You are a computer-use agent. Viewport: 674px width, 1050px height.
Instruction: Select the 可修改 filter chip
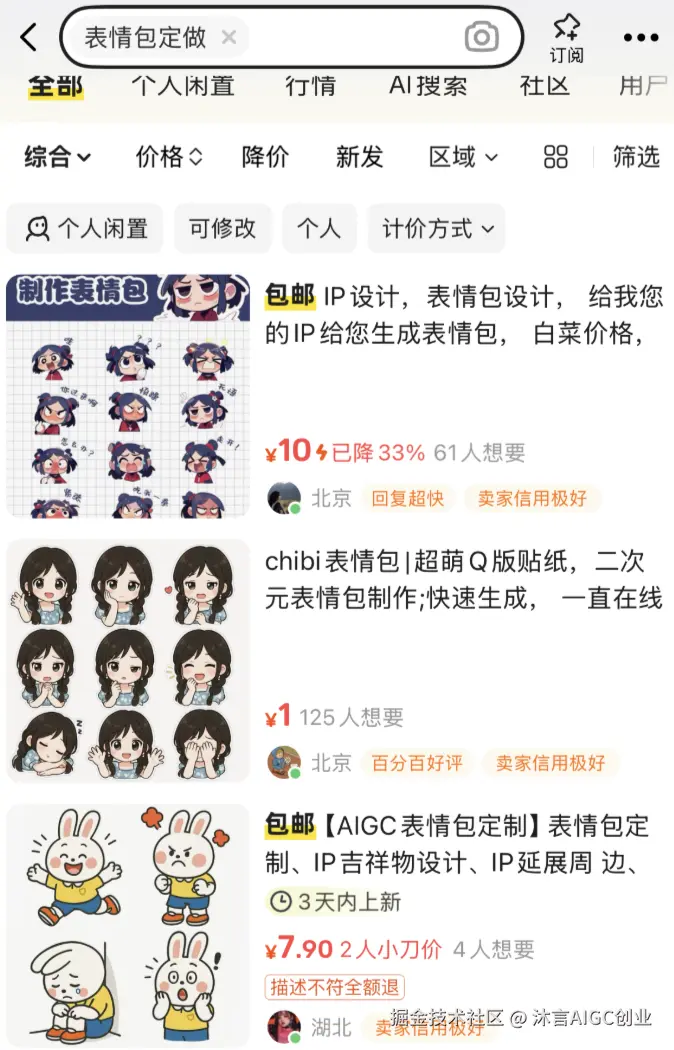(222, 229)
